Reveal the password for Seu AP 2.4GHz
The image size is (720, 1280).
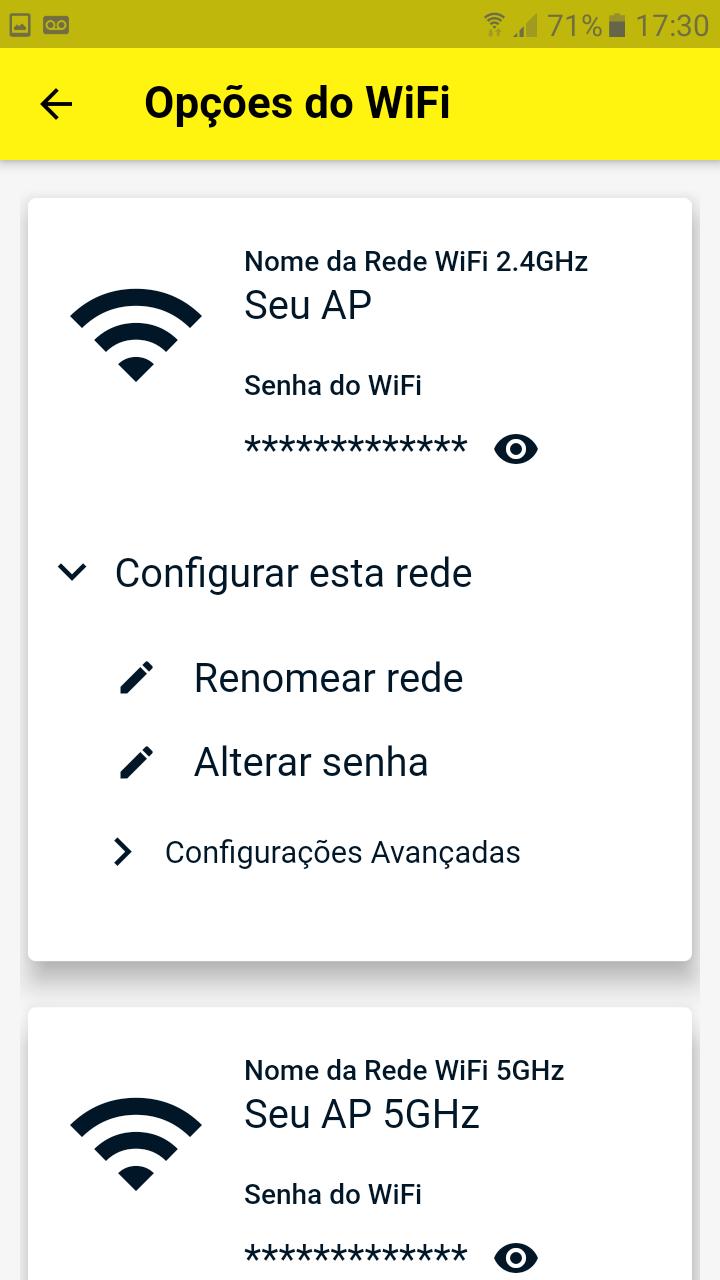click(516, 449)
